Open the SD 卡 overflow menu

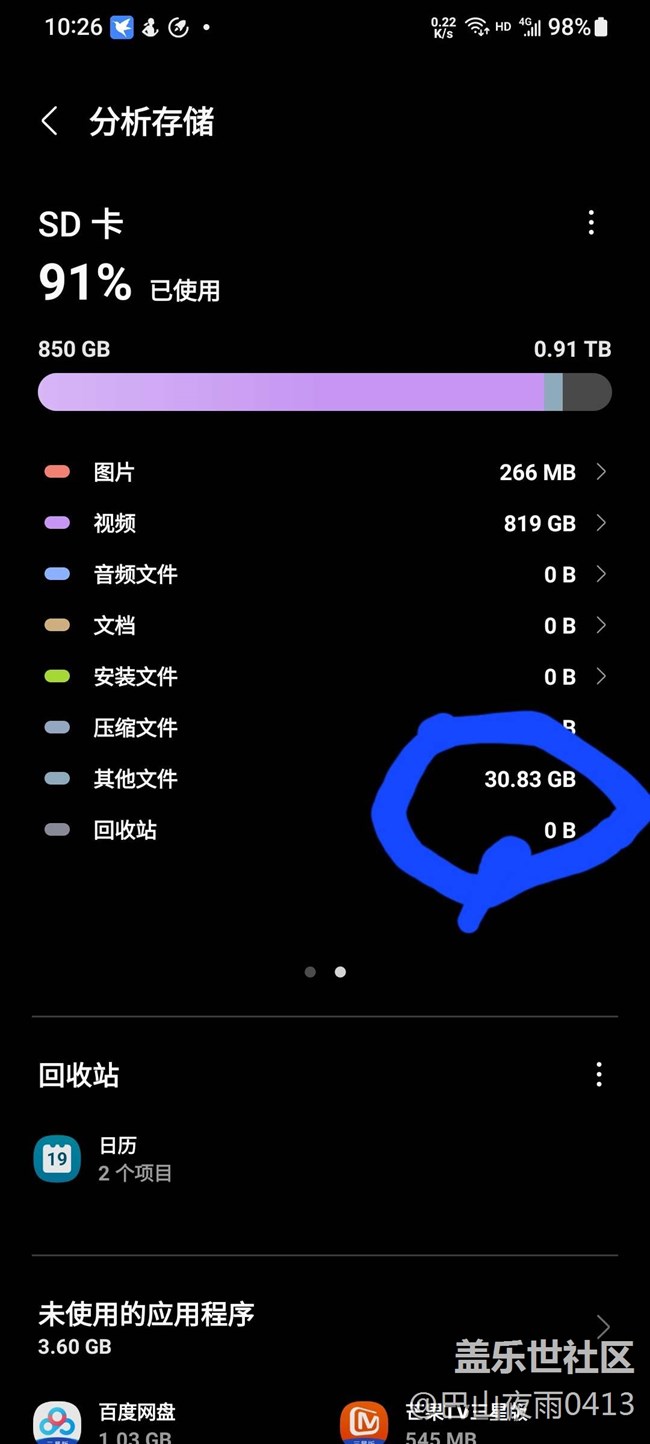point(591,222)
